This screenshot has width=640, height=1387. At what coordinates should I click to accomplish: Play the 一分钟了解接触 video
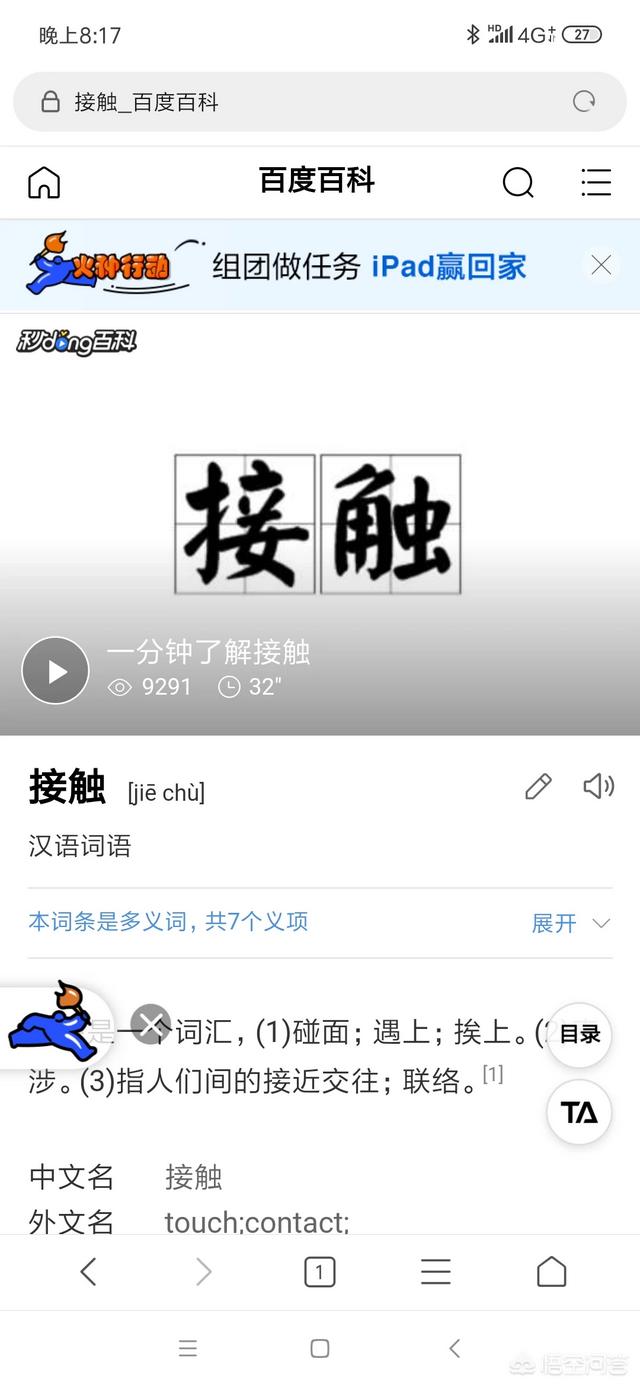click(x=55, y=670)
